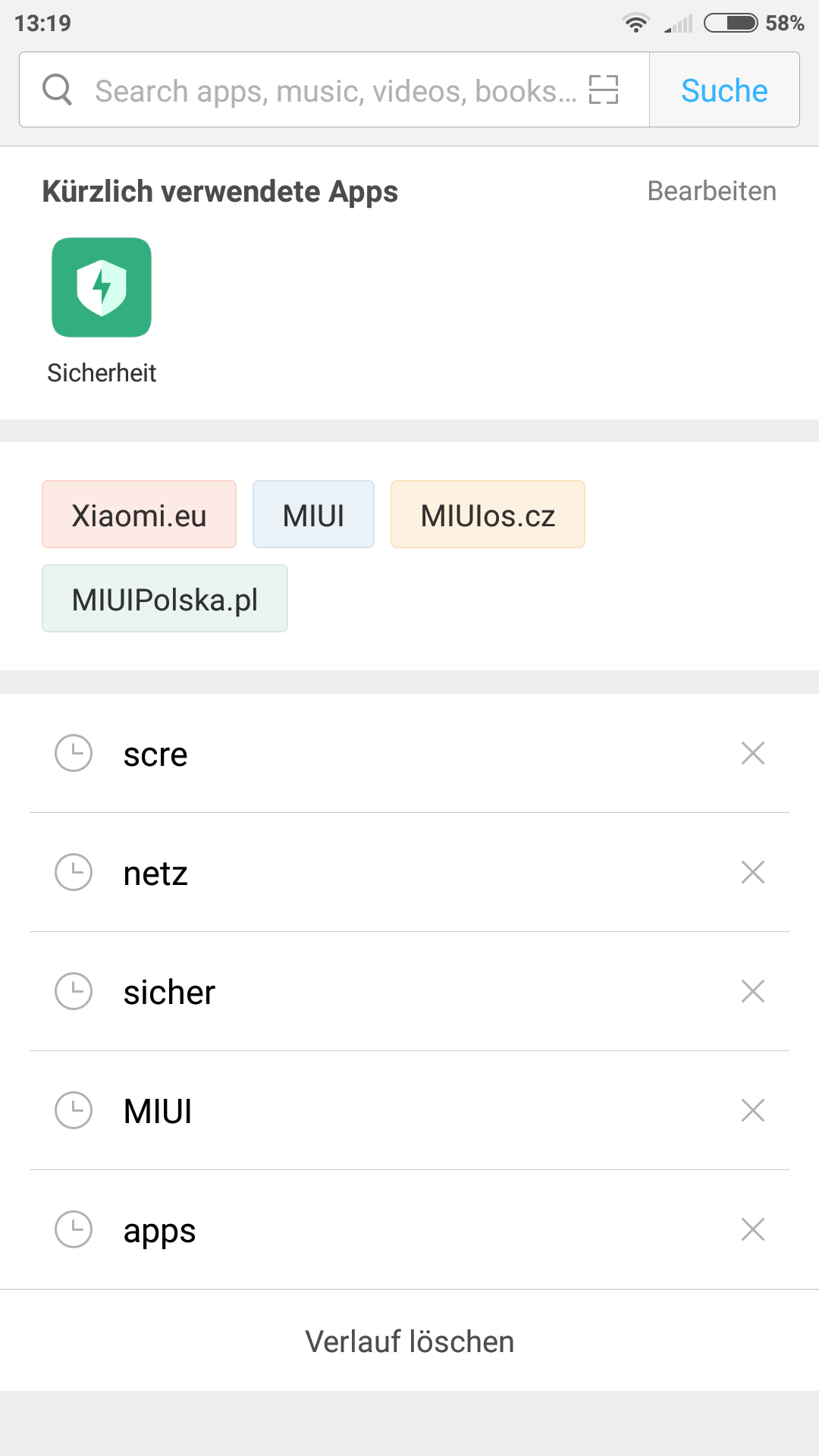
Task: Tap the search input field
Action: point(334,89)
